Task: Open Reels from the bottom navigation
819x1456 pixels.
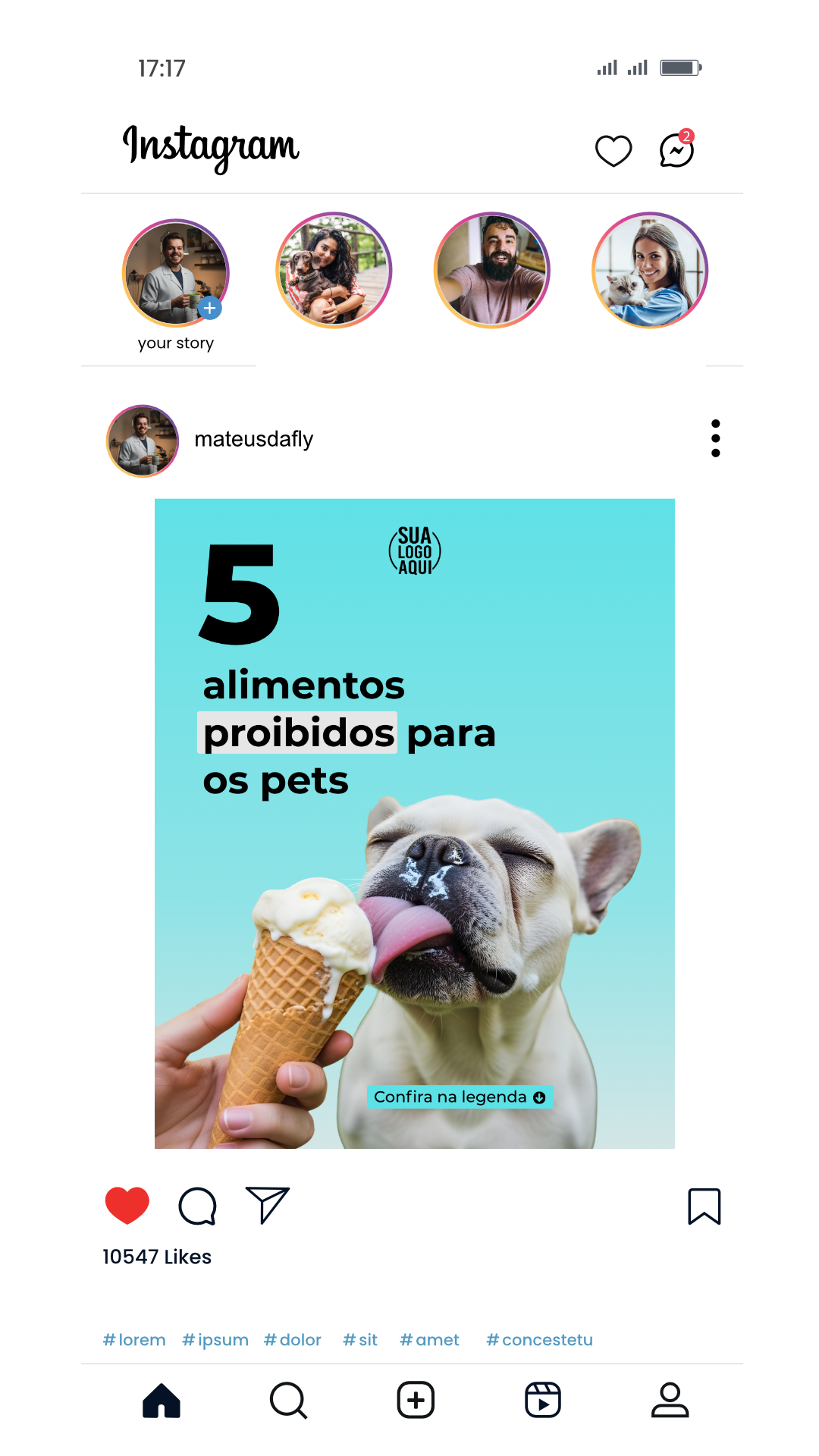Action: pos(542,1400)
